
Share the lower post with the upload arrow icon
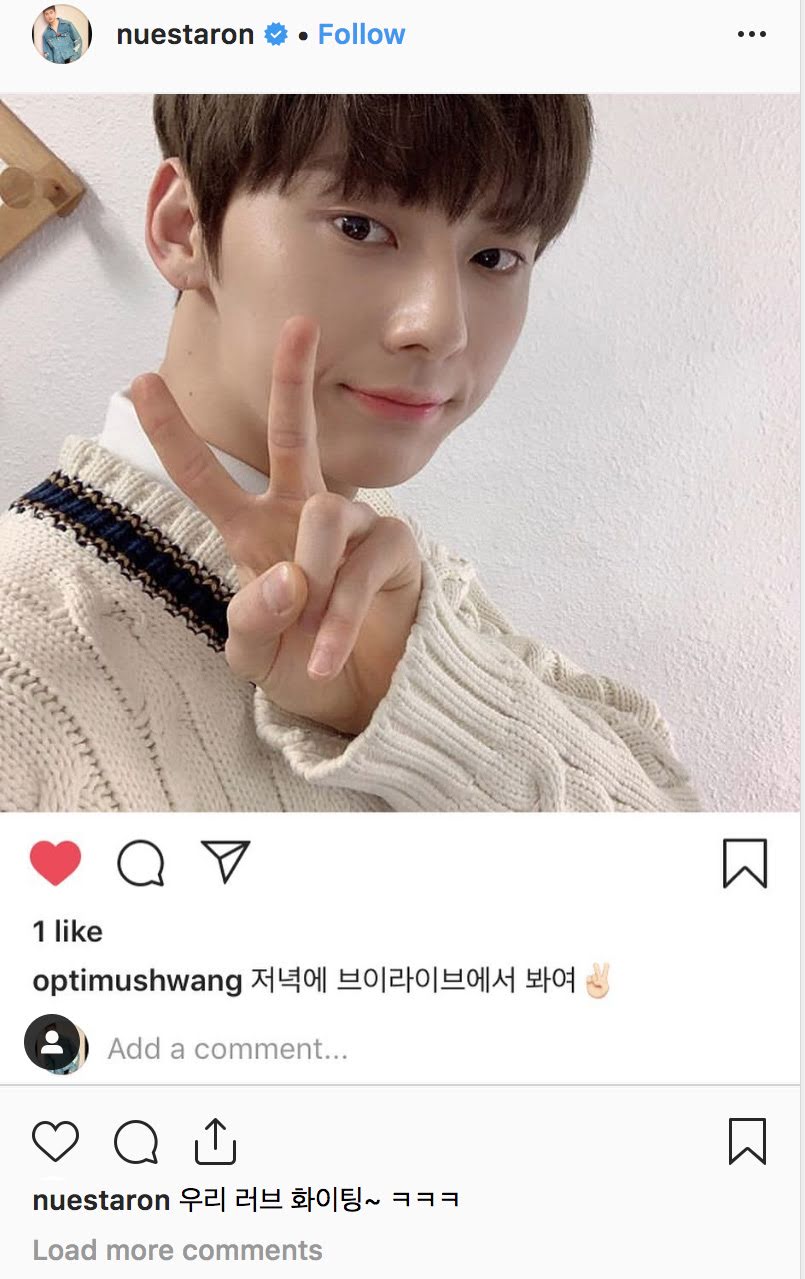click(x=214, y=1141)
